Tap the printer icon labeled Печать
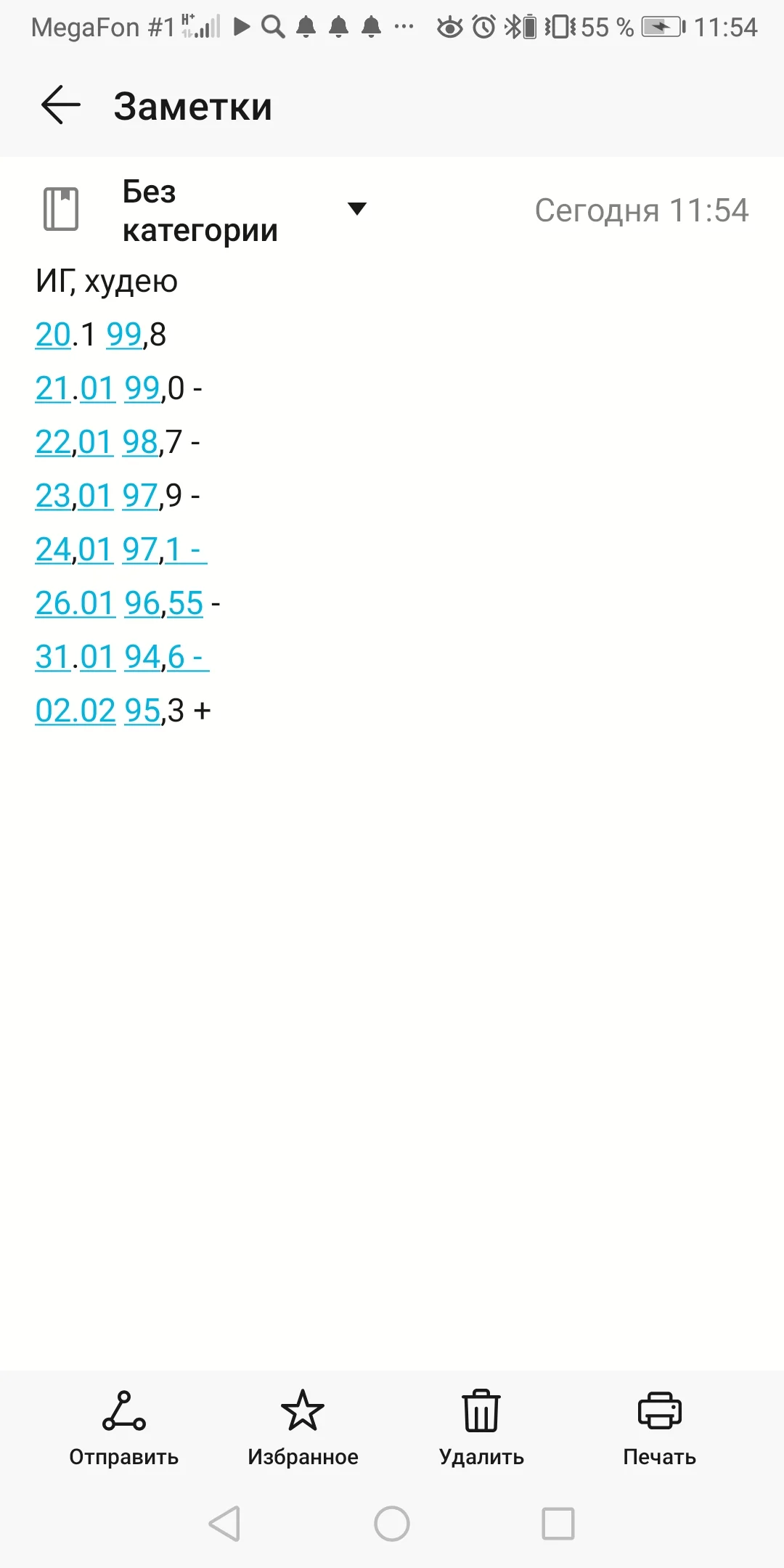The width and height of the screenshot is (784, 1568). pos(660,1411)
